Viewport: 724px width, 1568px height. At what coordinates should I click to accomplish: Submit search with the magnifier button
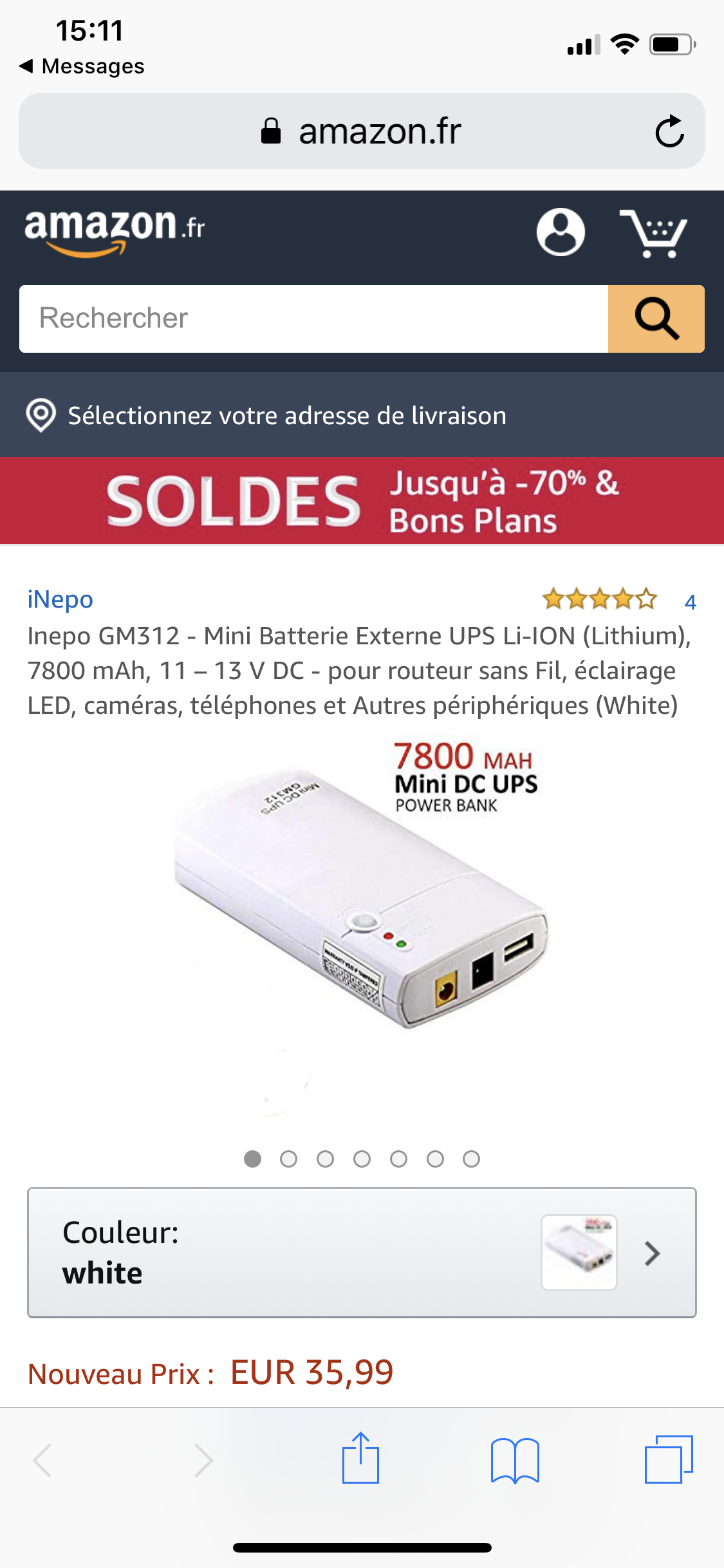coord(656,319)
